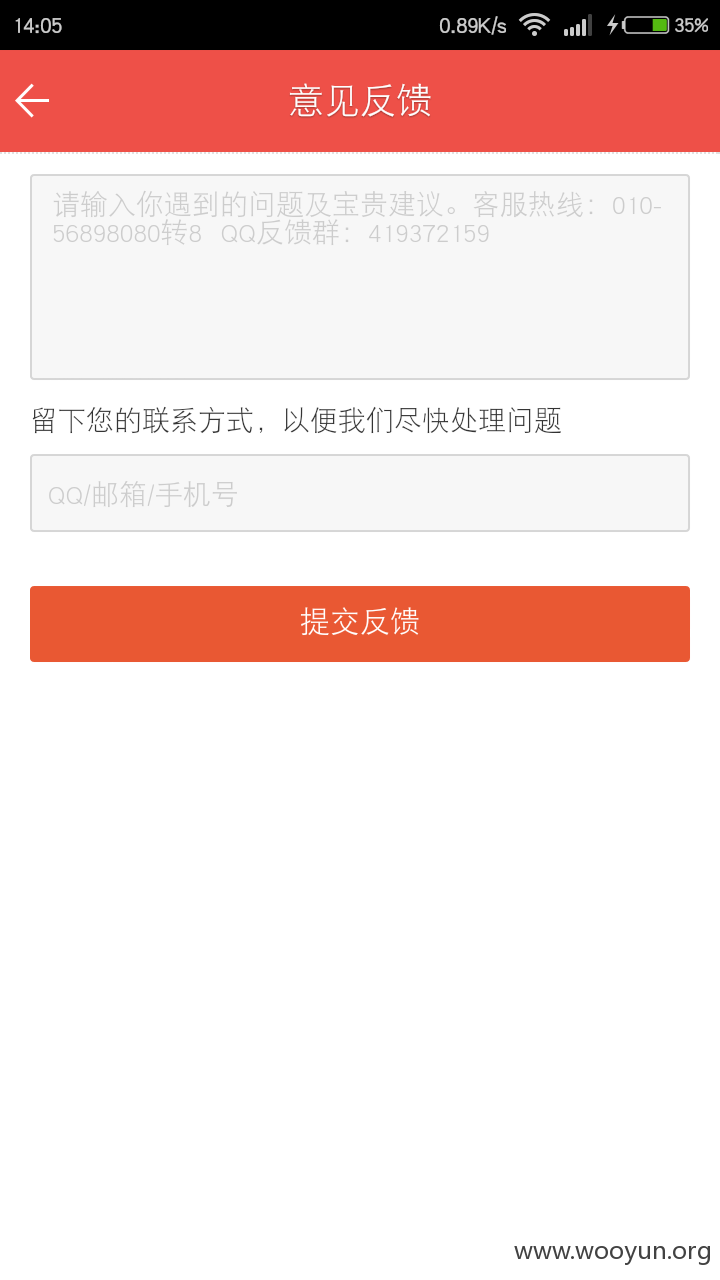This screenshot has width=720, height=1280.
Task: Submit feedback with 提交反馈 button
Action: 360,624
